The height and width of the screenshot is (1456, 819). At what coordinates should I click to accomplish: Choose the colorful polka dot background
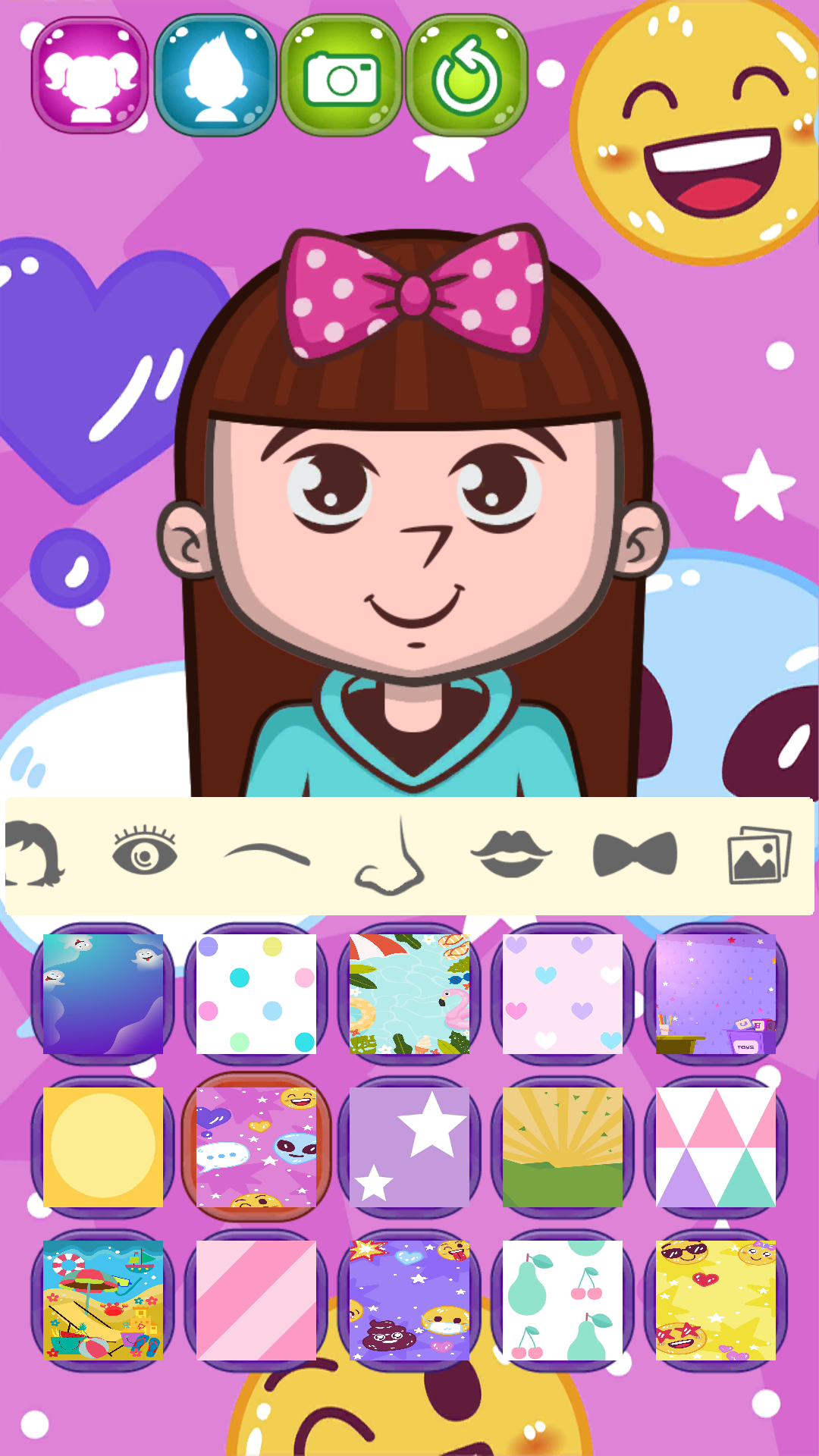click(256, 993)
